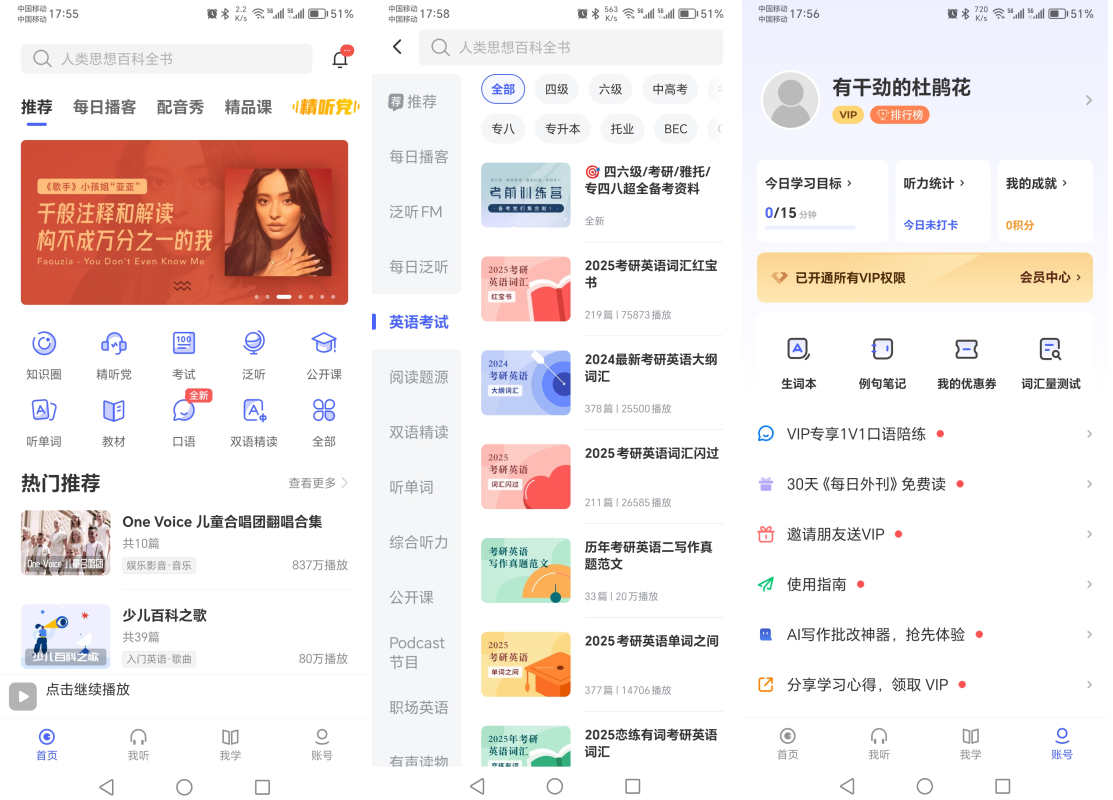Viewport: 1113px width, 800px height.
Task: Open the 知识圈 shortcut
Action: coord(44,355)
